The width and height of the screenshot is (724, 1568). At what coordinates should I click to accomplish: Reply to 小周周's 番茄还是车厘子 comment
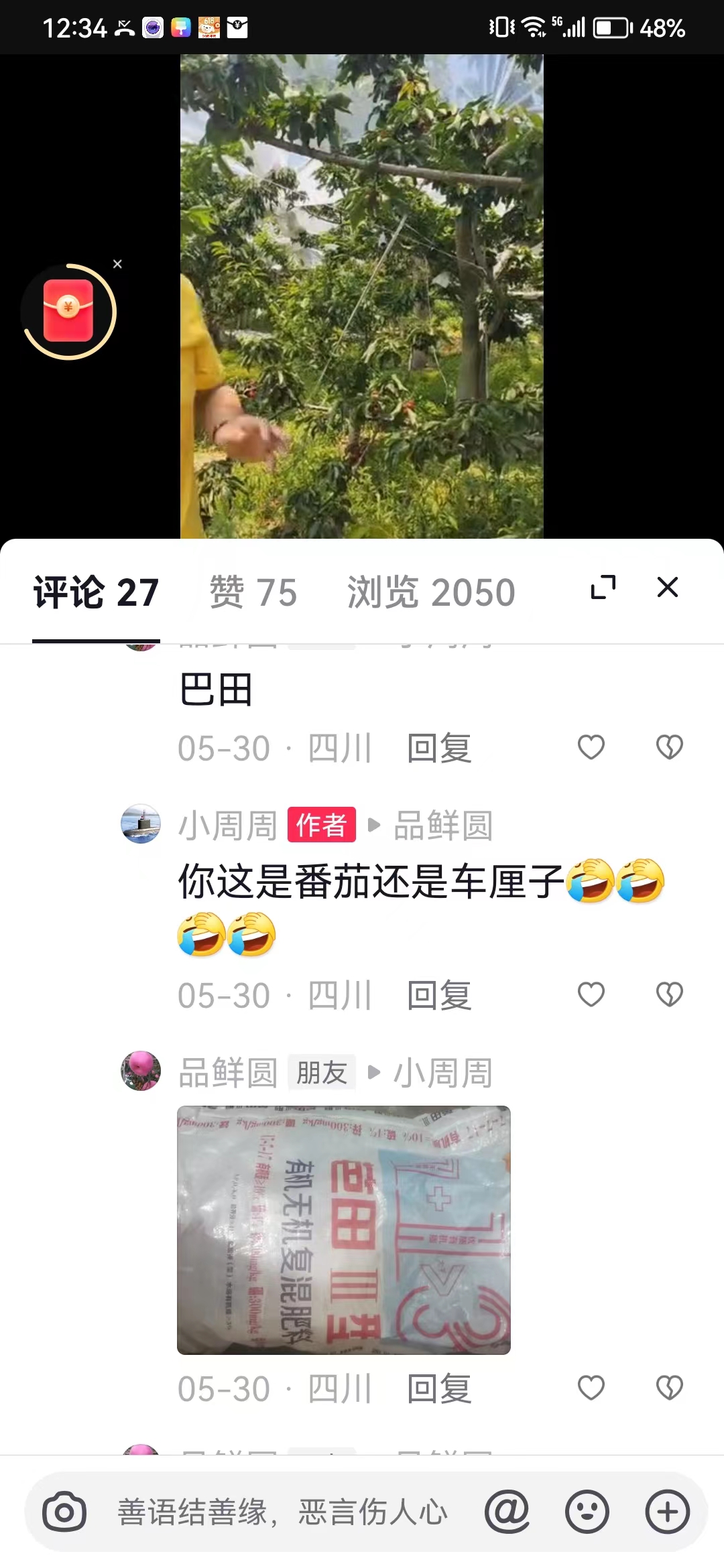click(439, 995)
